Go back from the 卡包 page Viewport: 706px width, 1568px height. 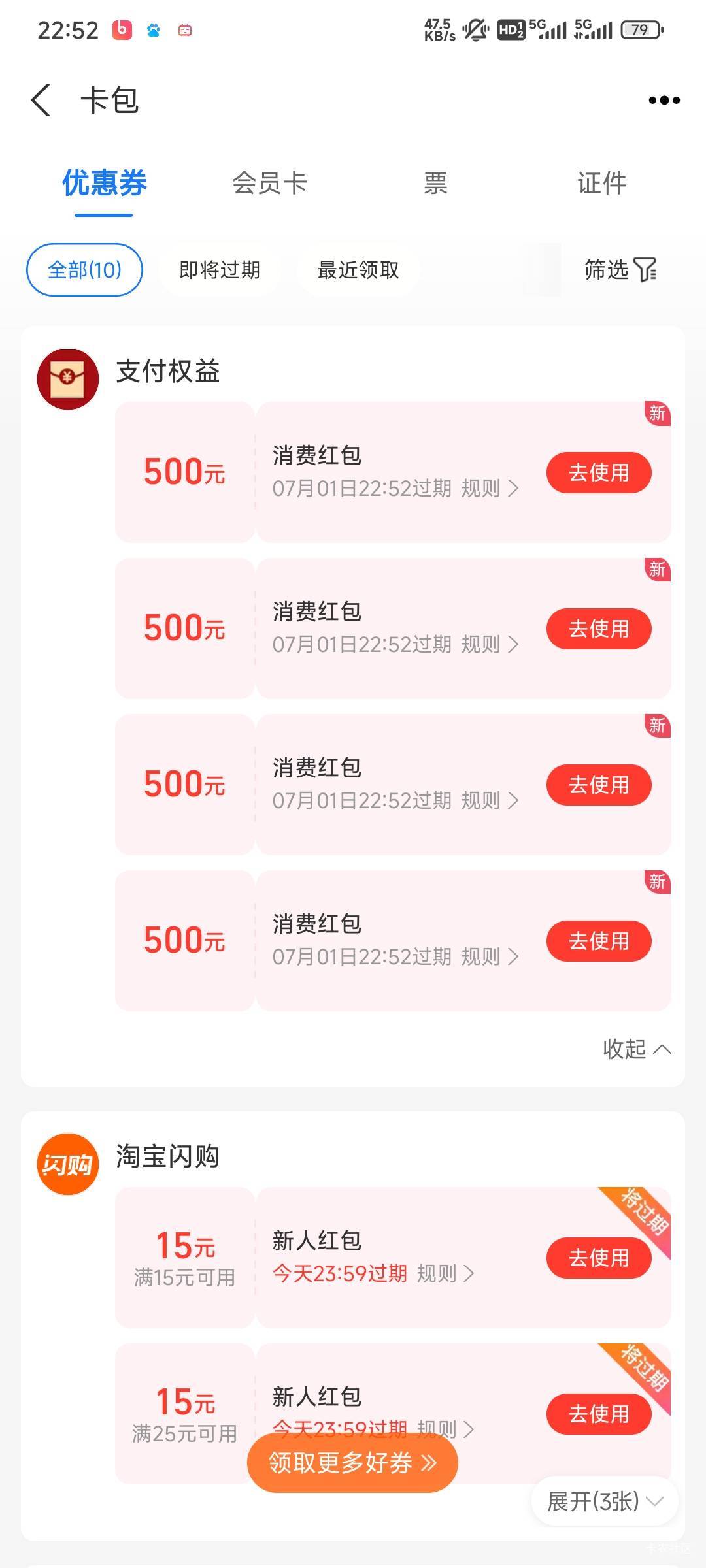(x=41, y=101)
